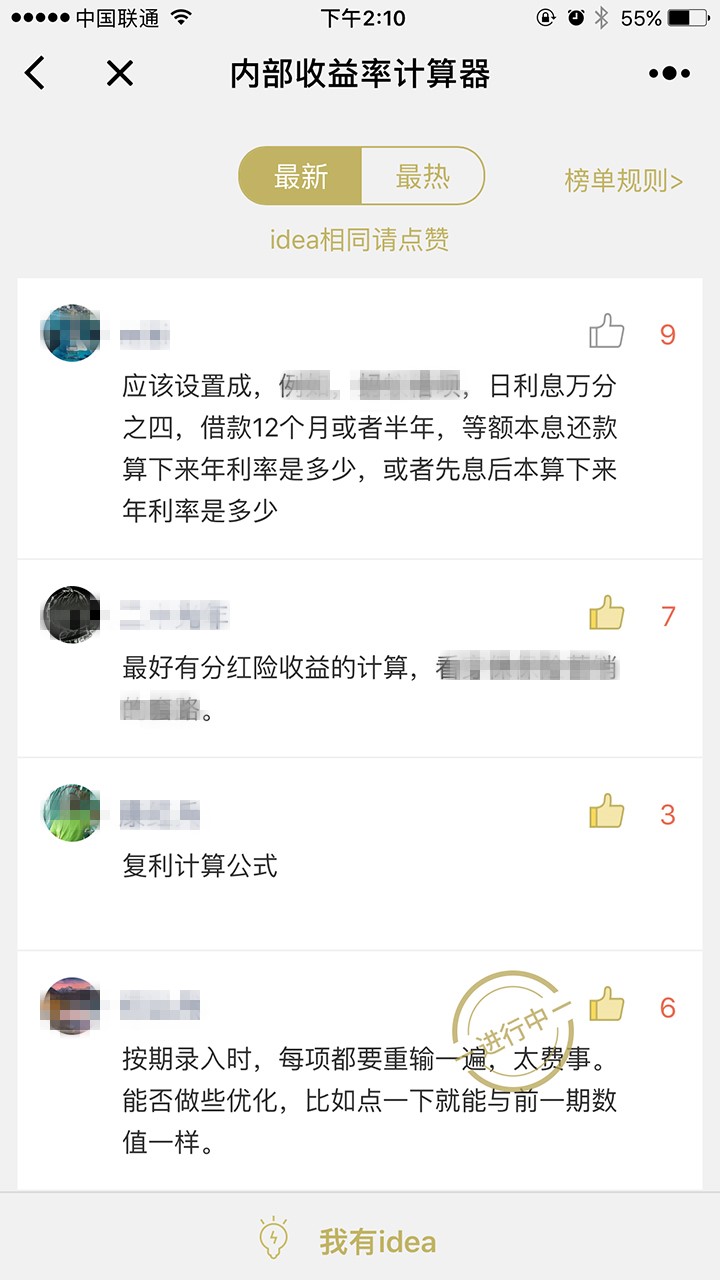Like the idea about 按期录入
The height and width of the screenshot is (1280, 720).
tap(607, 1005)
